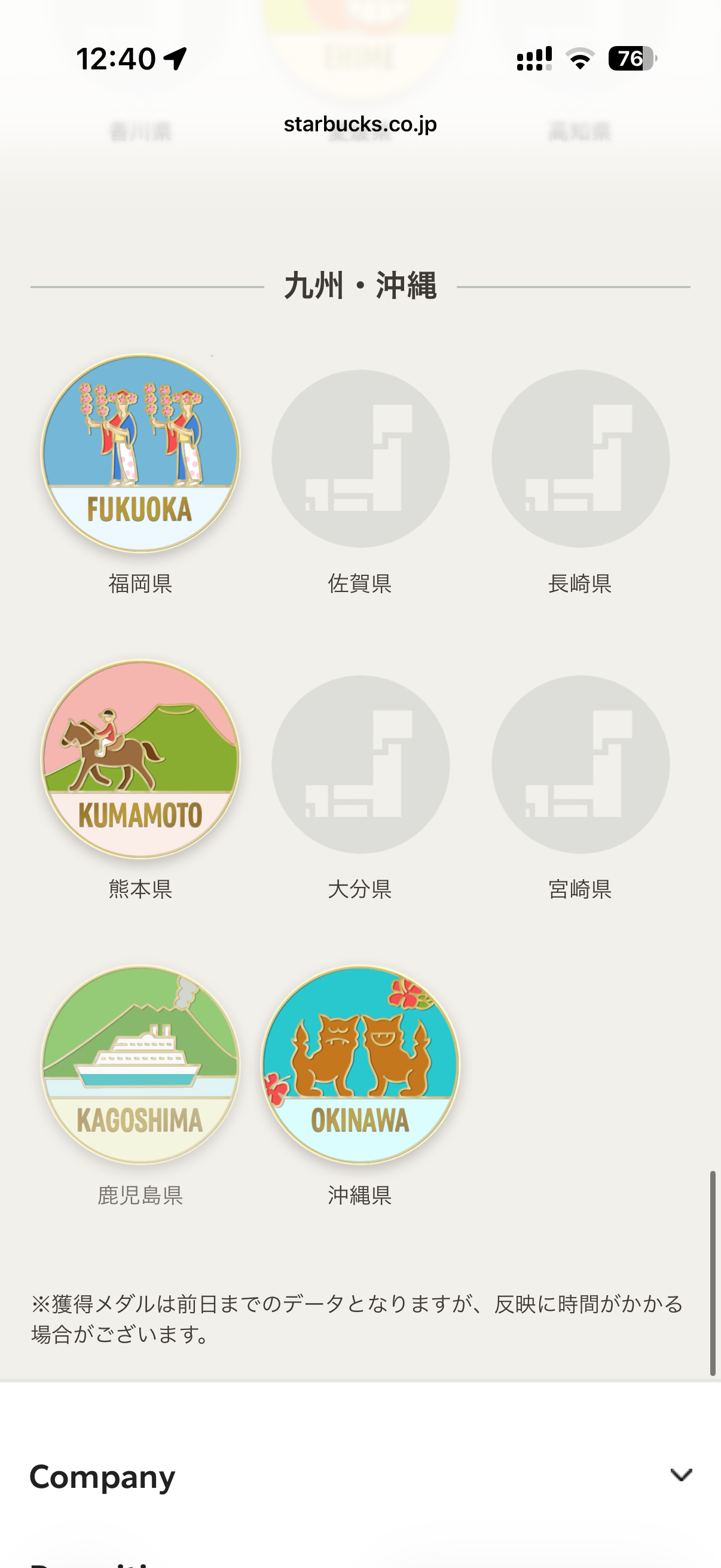Tap the starbucks.co.jp address bar

pyautogui.click(x=360, y=124)
